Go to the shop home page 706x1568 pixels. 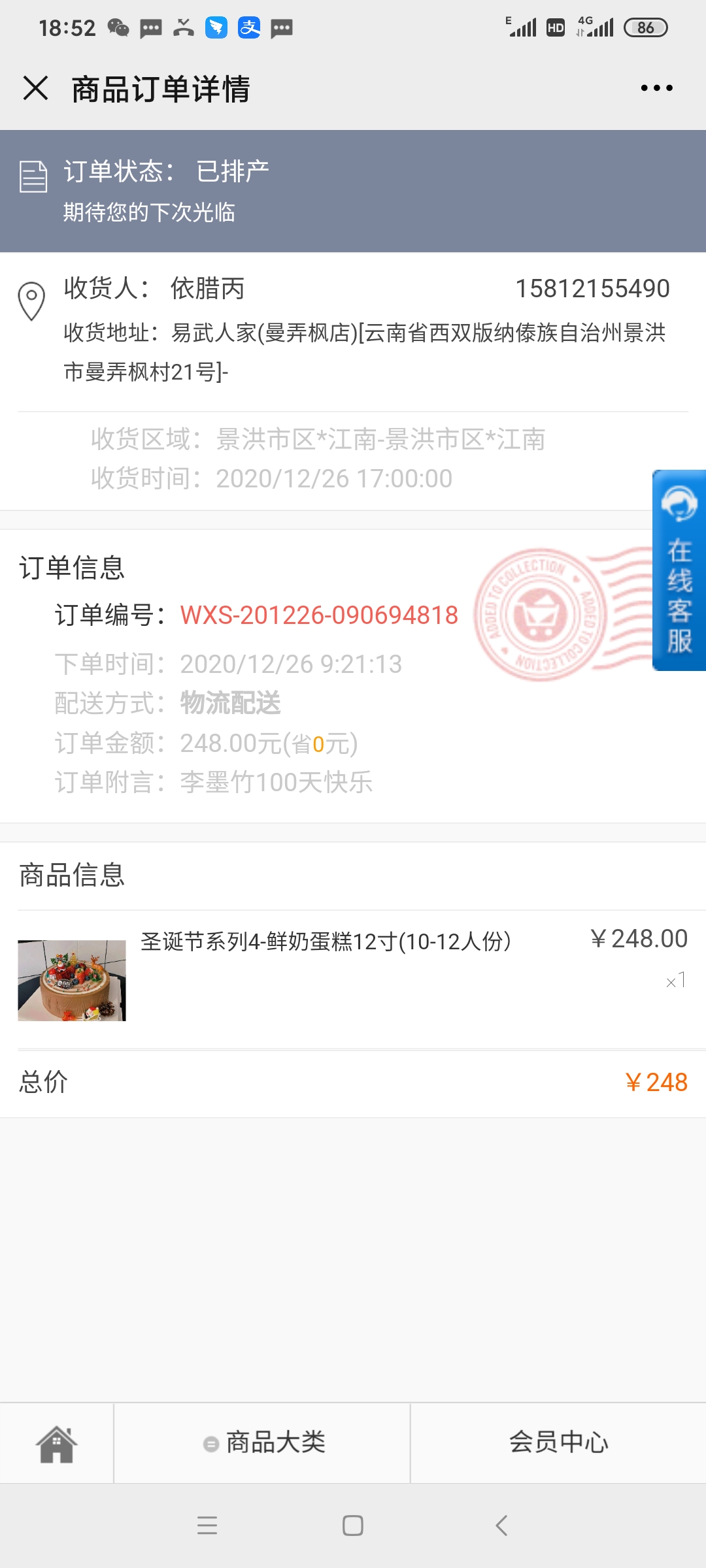click(x=57, y=1443)
